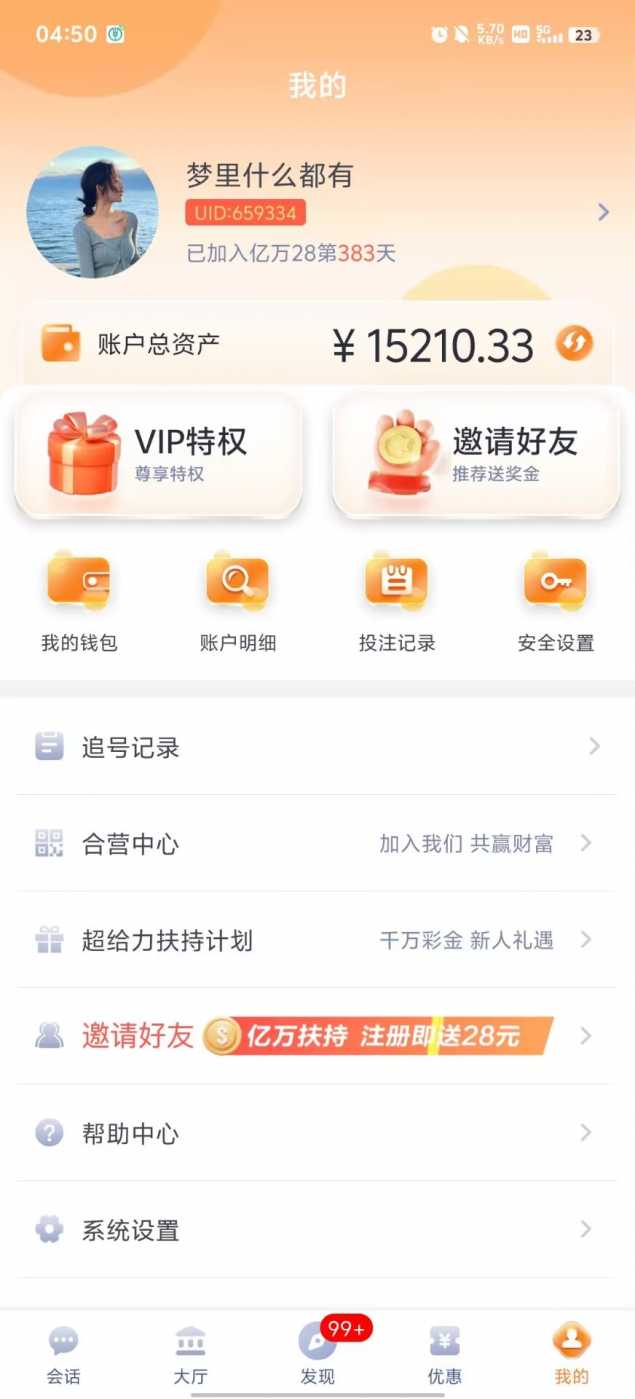Open 超给力扶持计划
This screenshot has width=635, height=1399.
tap(317, 940)
